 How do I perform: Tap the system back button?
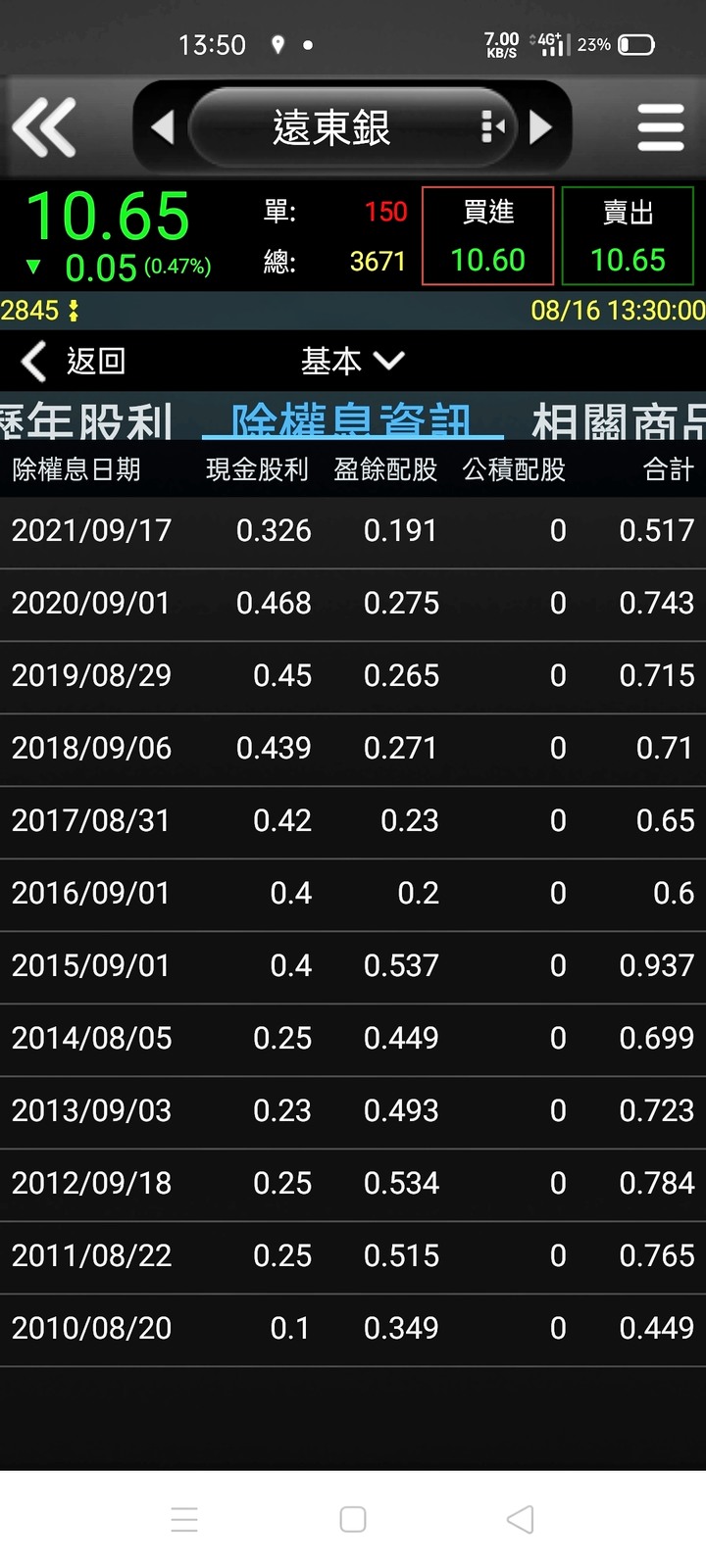(521, 1519)
